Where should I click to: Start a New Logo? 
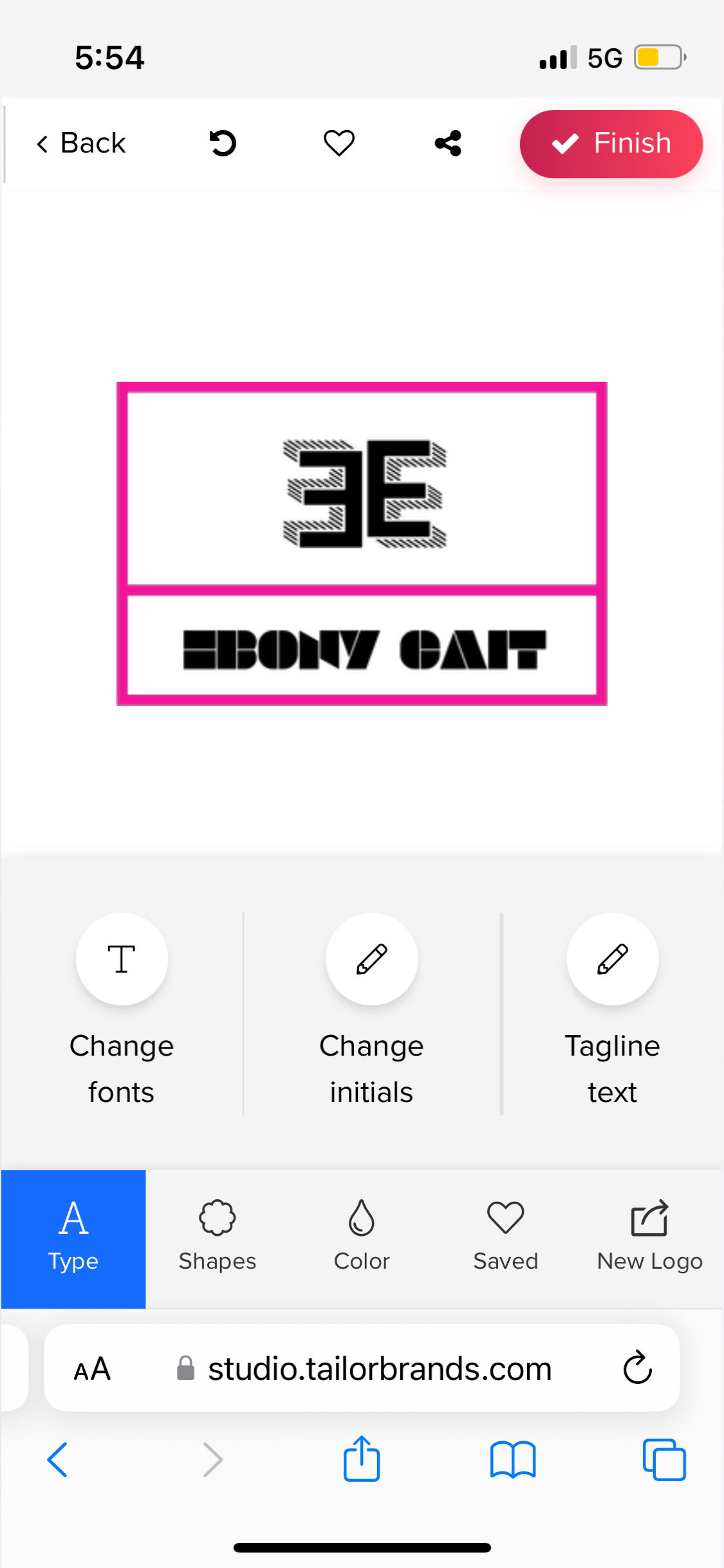tap(650, 1238)
